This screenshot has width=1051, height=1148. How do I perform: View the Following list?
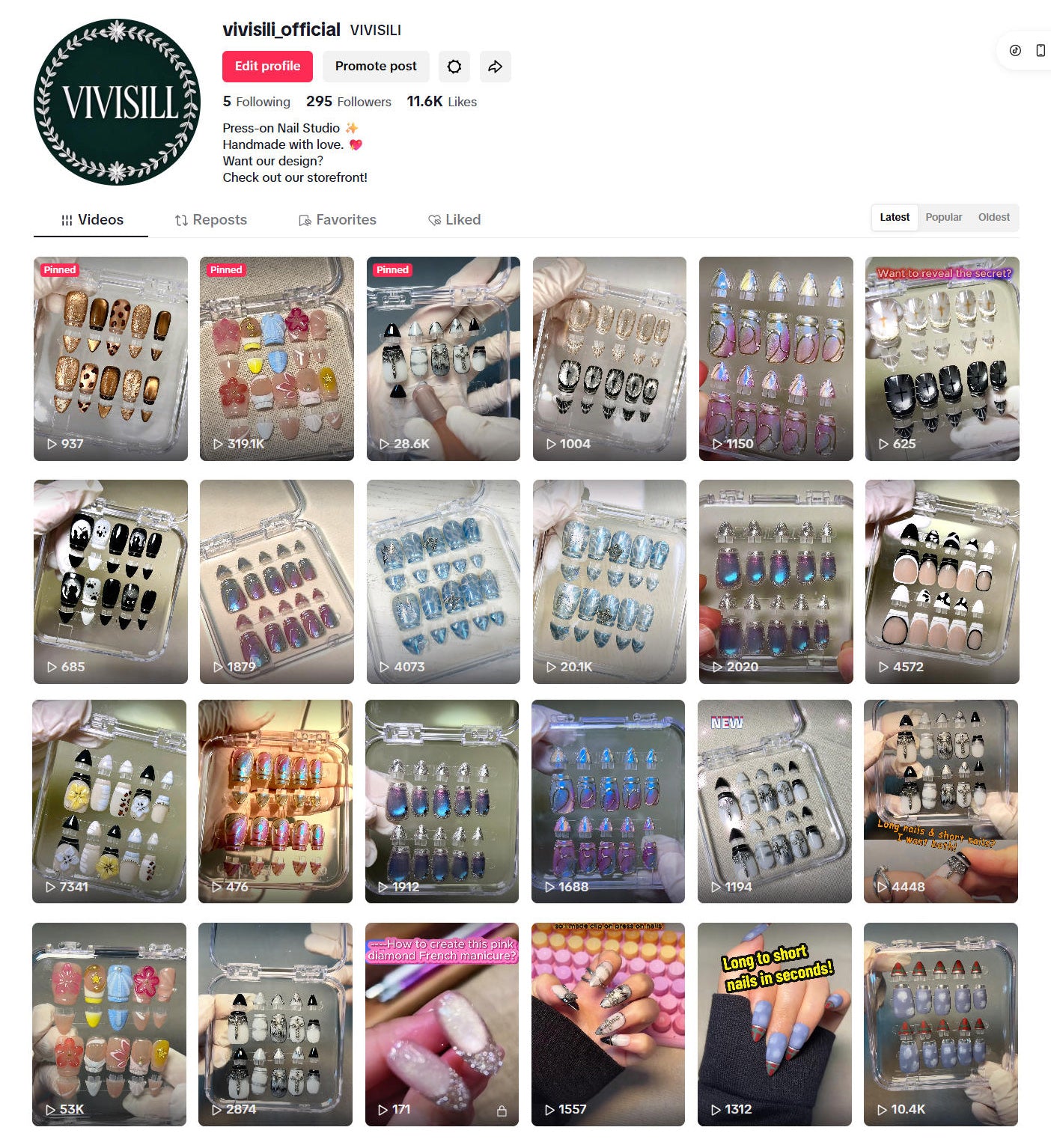[x=256, y=102]
